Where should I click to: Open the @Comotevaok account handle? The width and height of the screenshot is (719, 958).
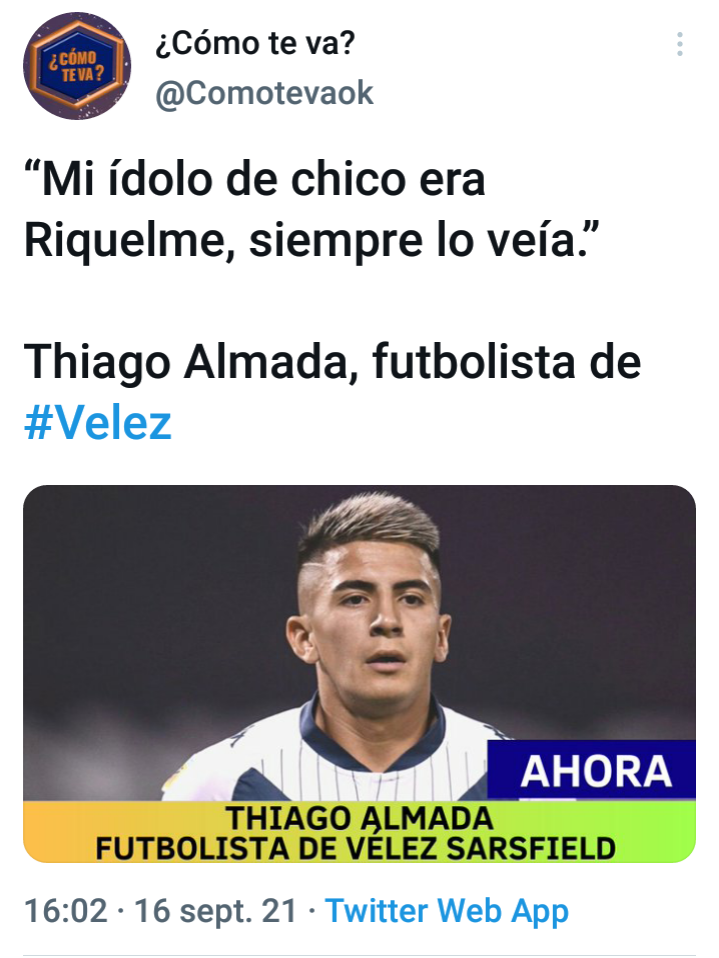[264, 93]
